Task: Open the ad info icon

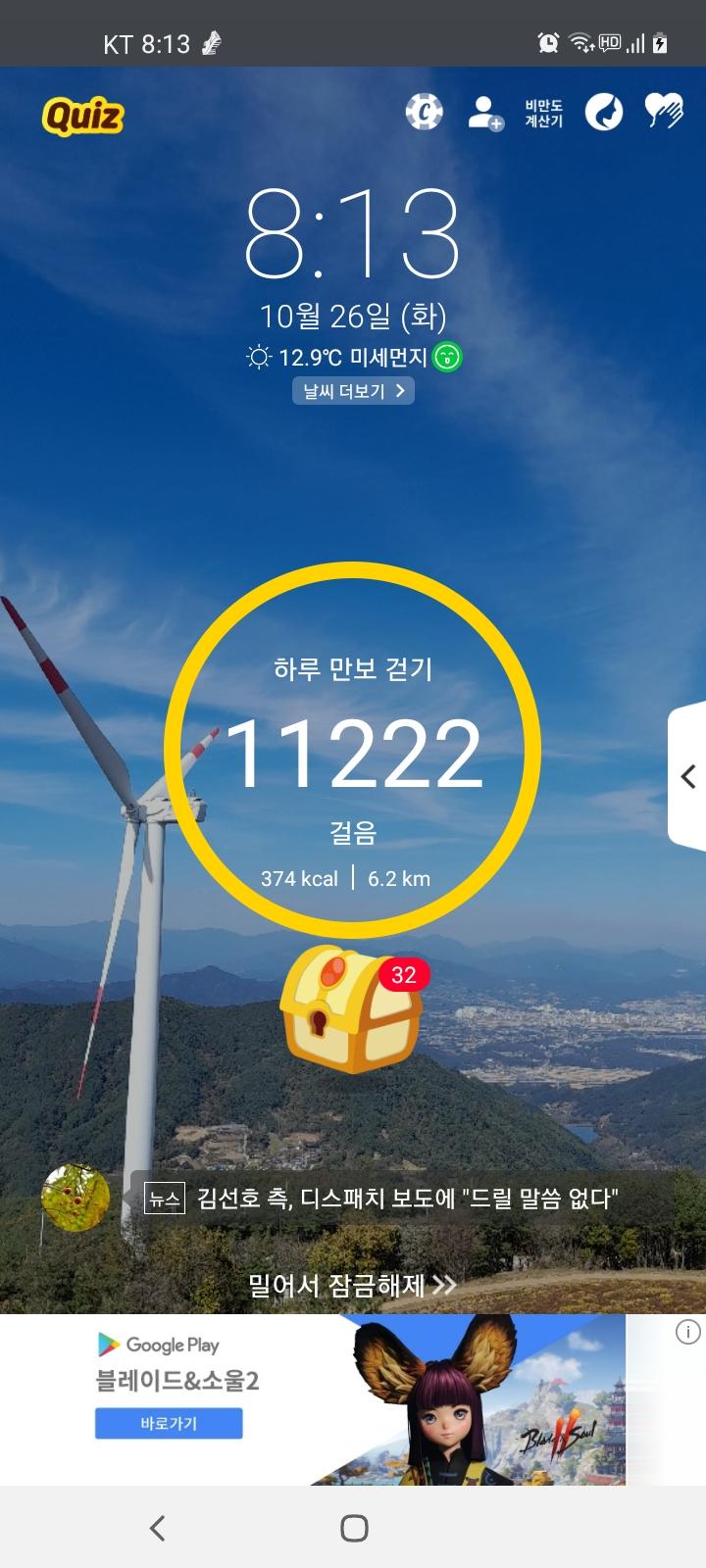Action: 688,1332
